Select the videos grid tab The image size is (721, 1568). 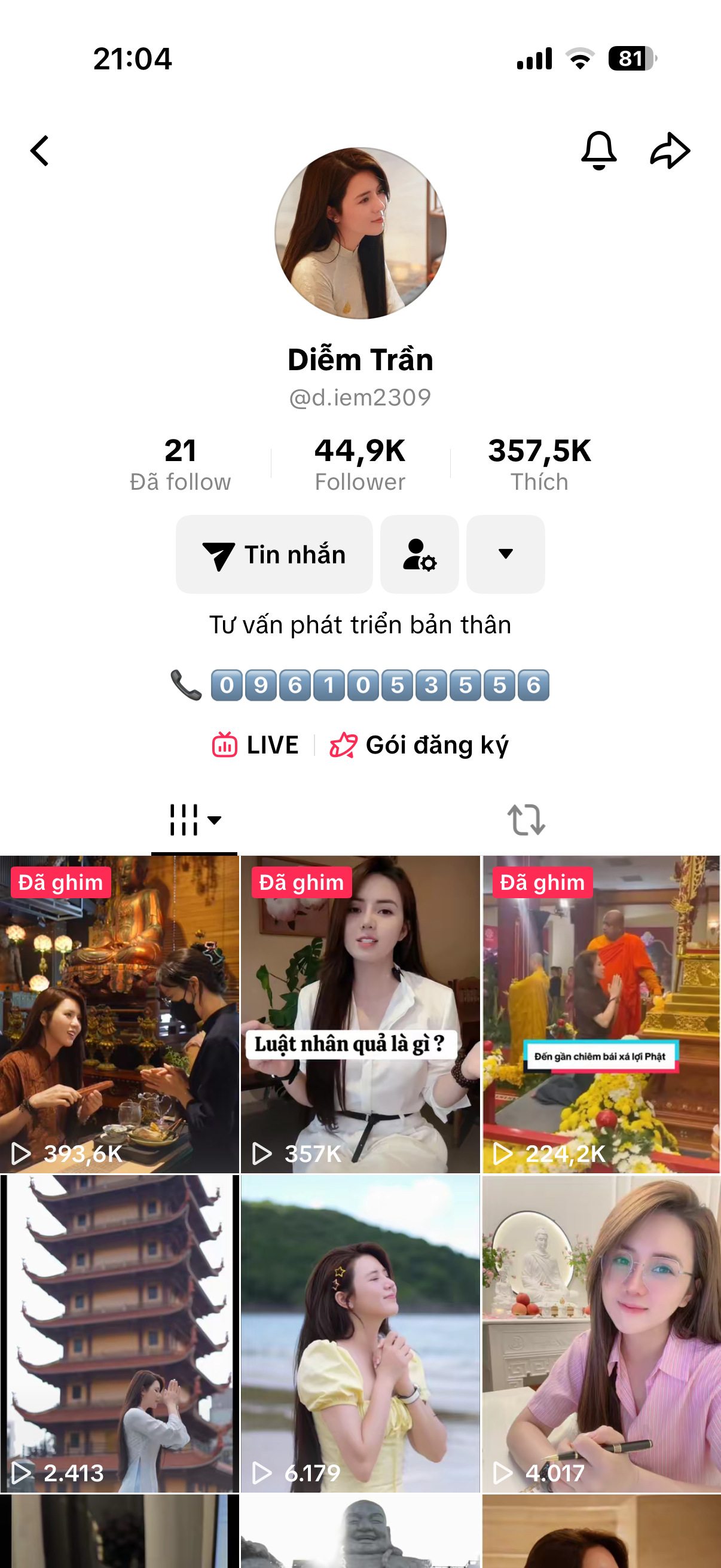[194, 820]
